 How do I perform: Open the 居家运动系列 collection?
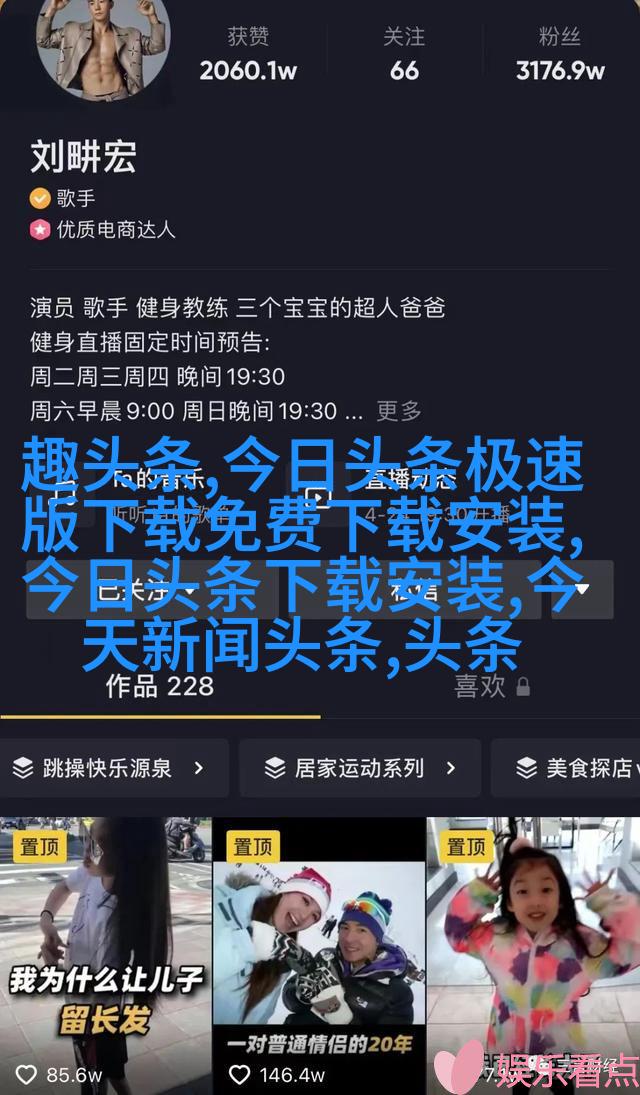(359, 768)
